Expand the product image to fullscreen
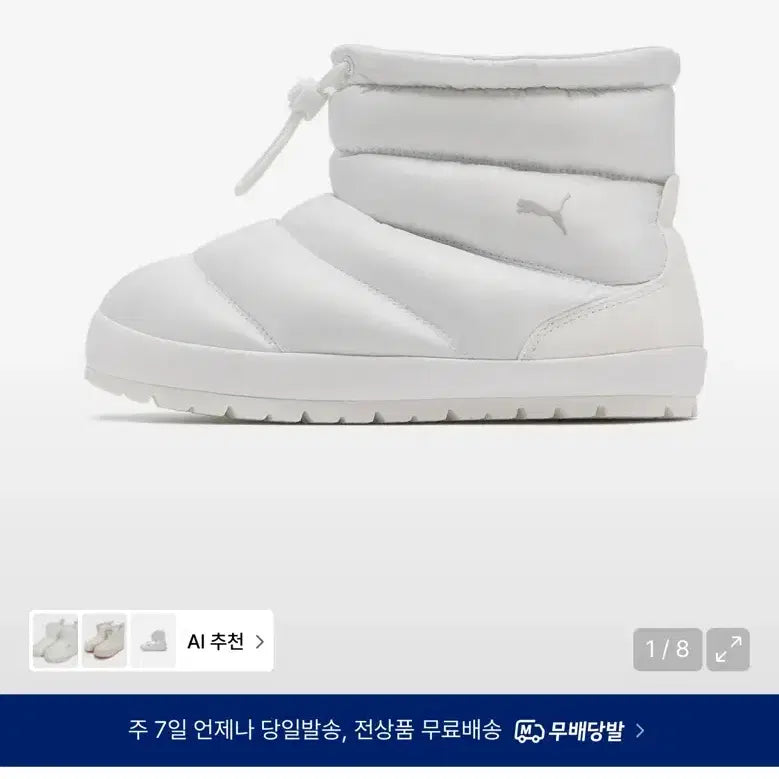779x779 pixels. [x=728, y=649]
